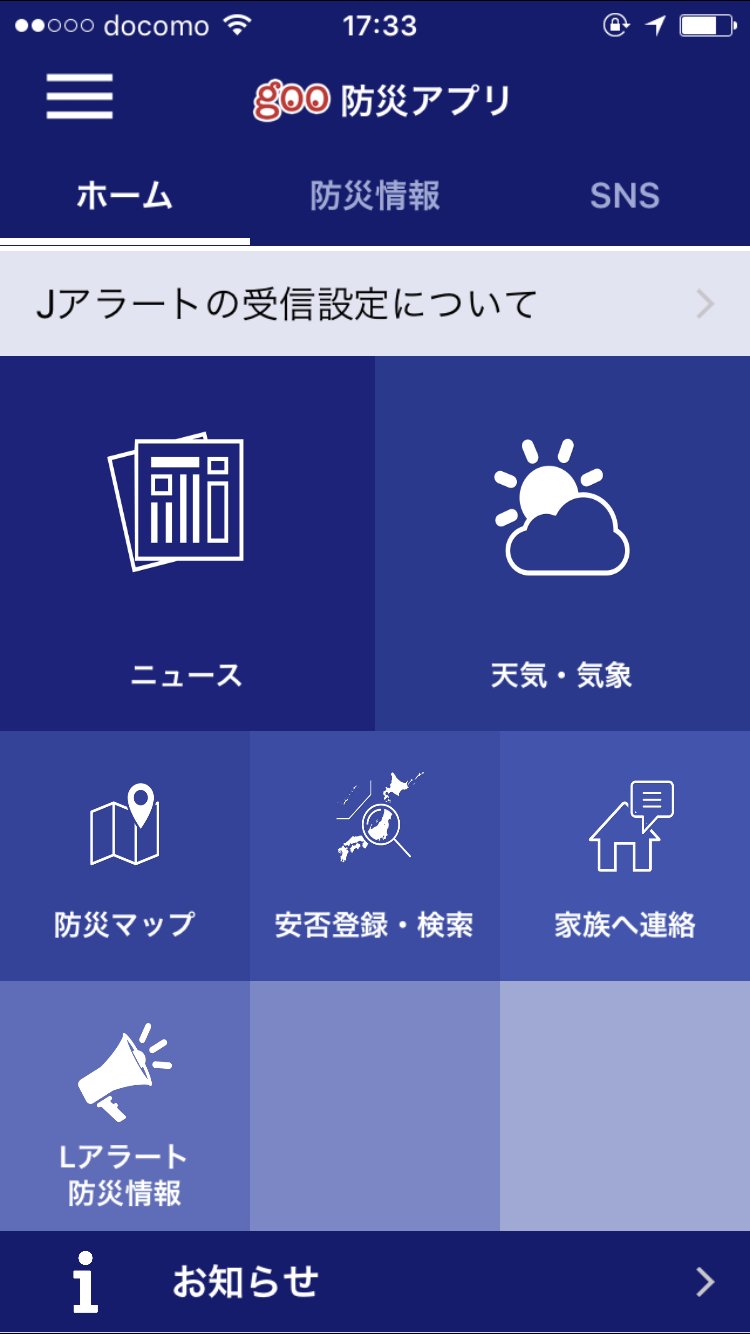This screenshot has width=750, height=1334.
Task: Open the 天気・気象 tile
Action: (562, 543)
